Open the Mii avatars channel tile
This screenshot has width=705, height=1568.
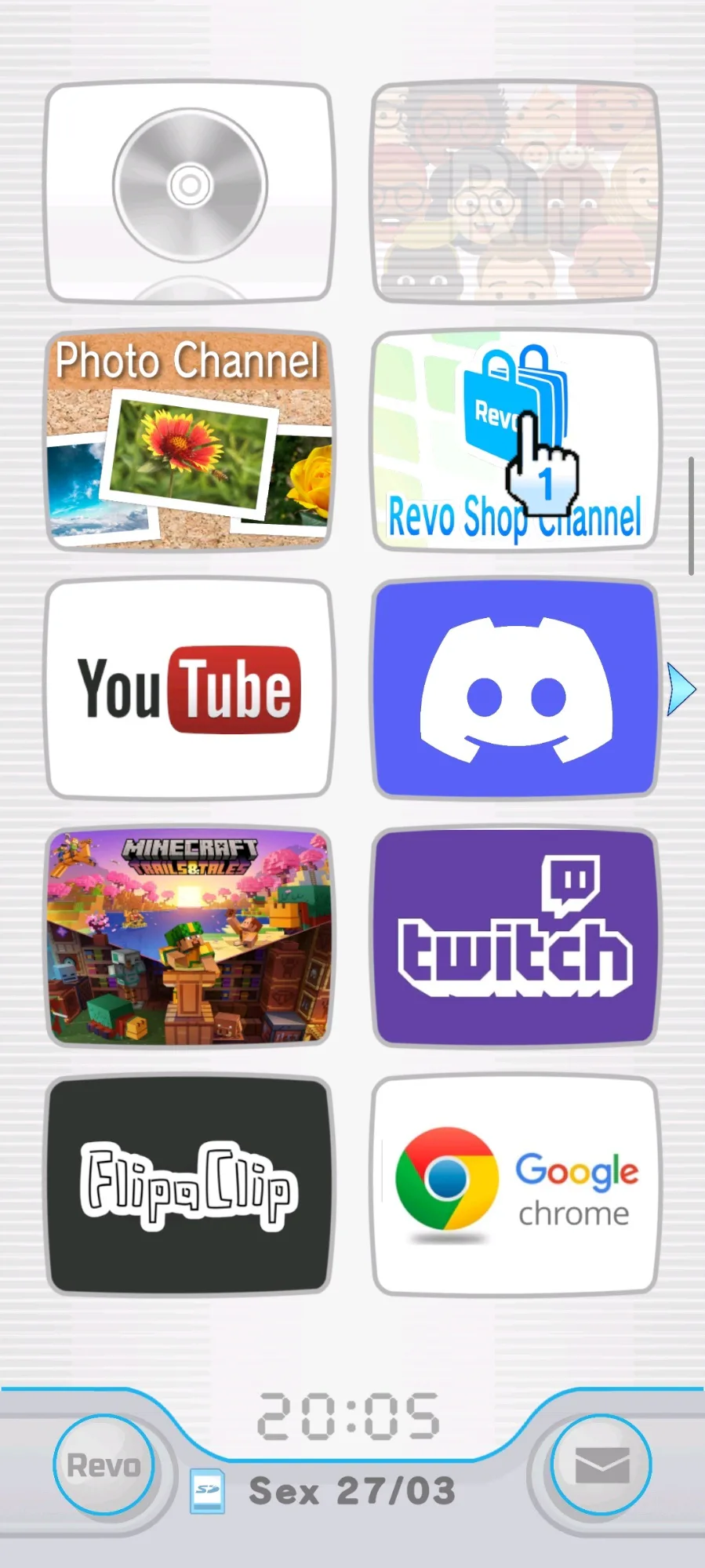coord(514,192)
